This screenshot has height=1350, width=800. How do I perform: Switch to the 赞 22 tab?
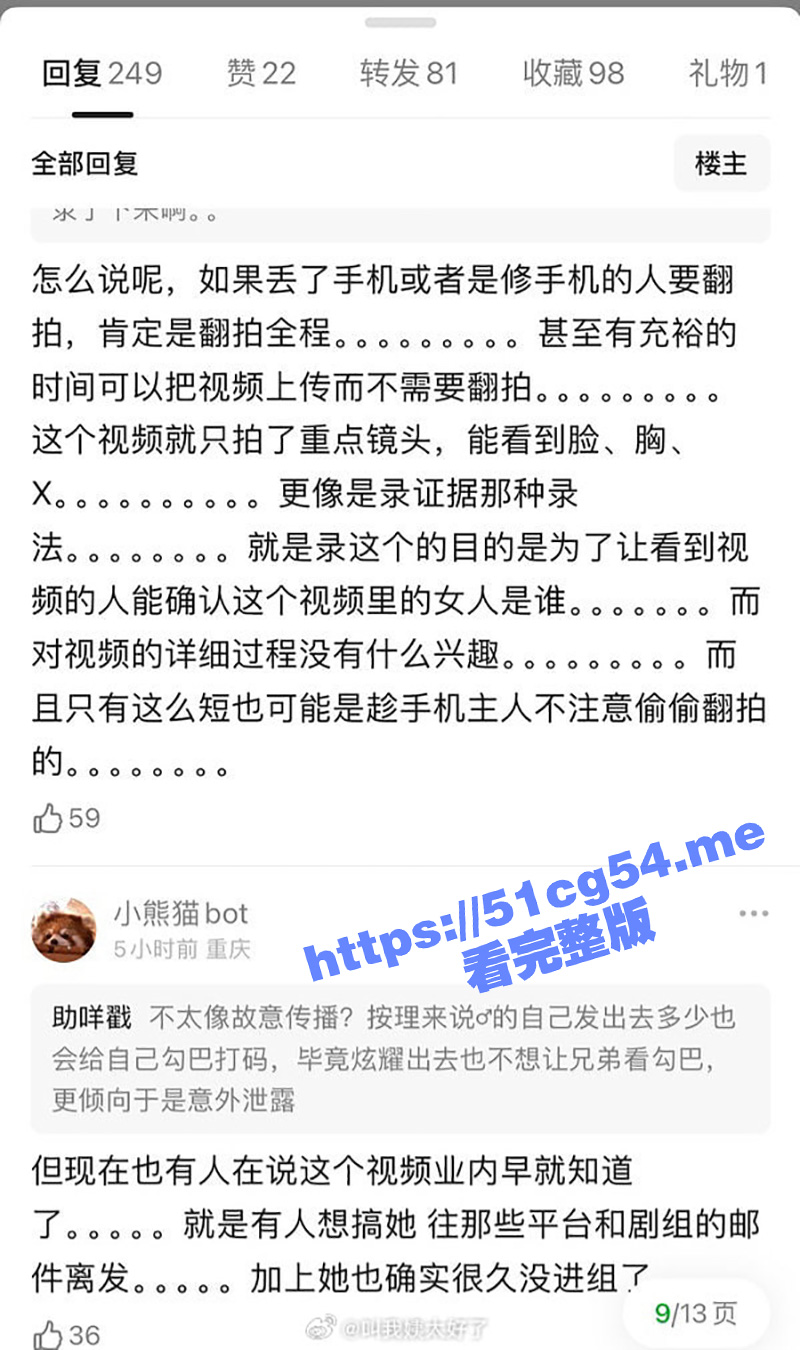pyautogui.click(x=261, y=73)
